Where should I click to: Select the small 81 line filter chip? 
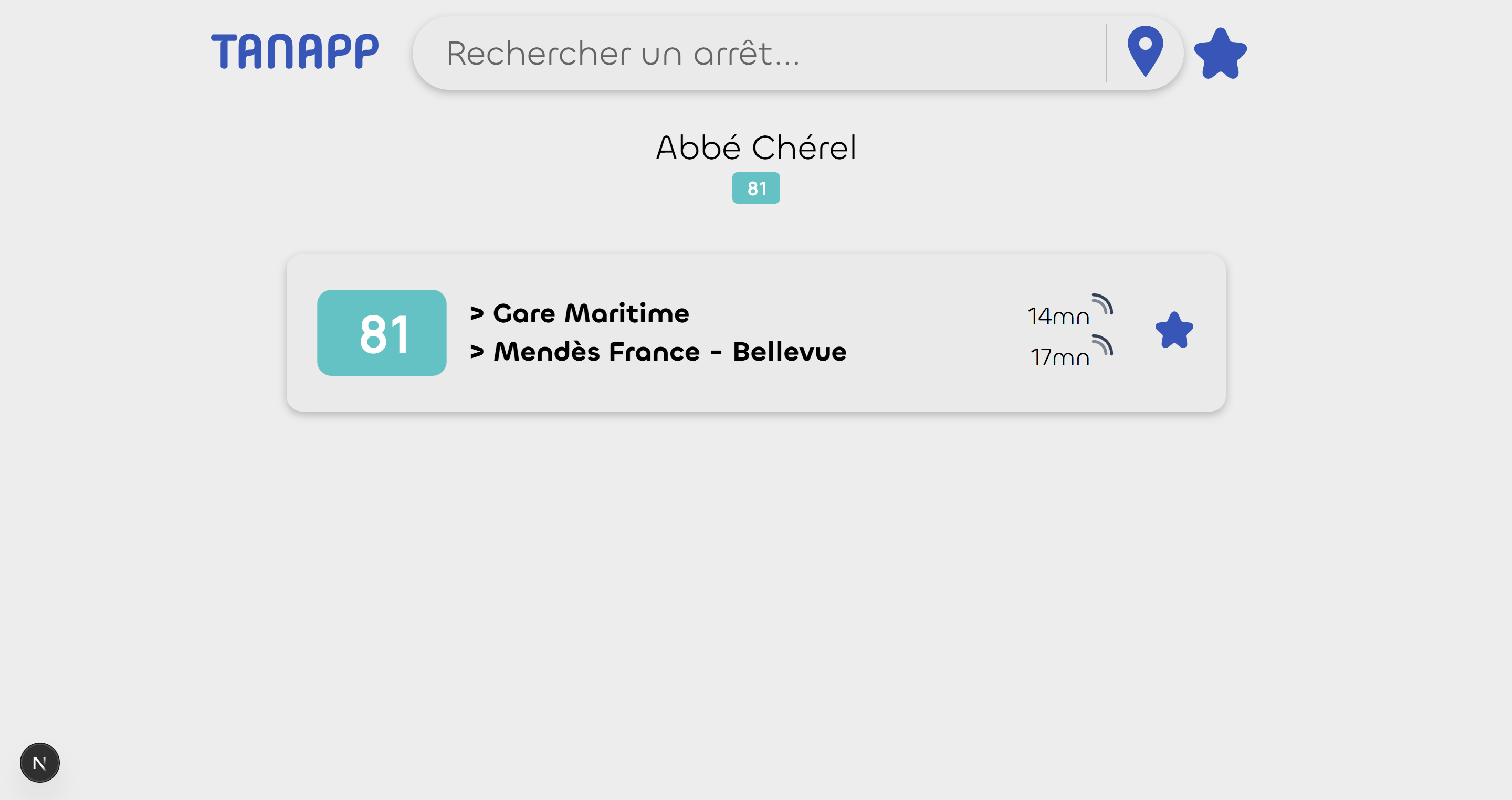click(755, 188)
